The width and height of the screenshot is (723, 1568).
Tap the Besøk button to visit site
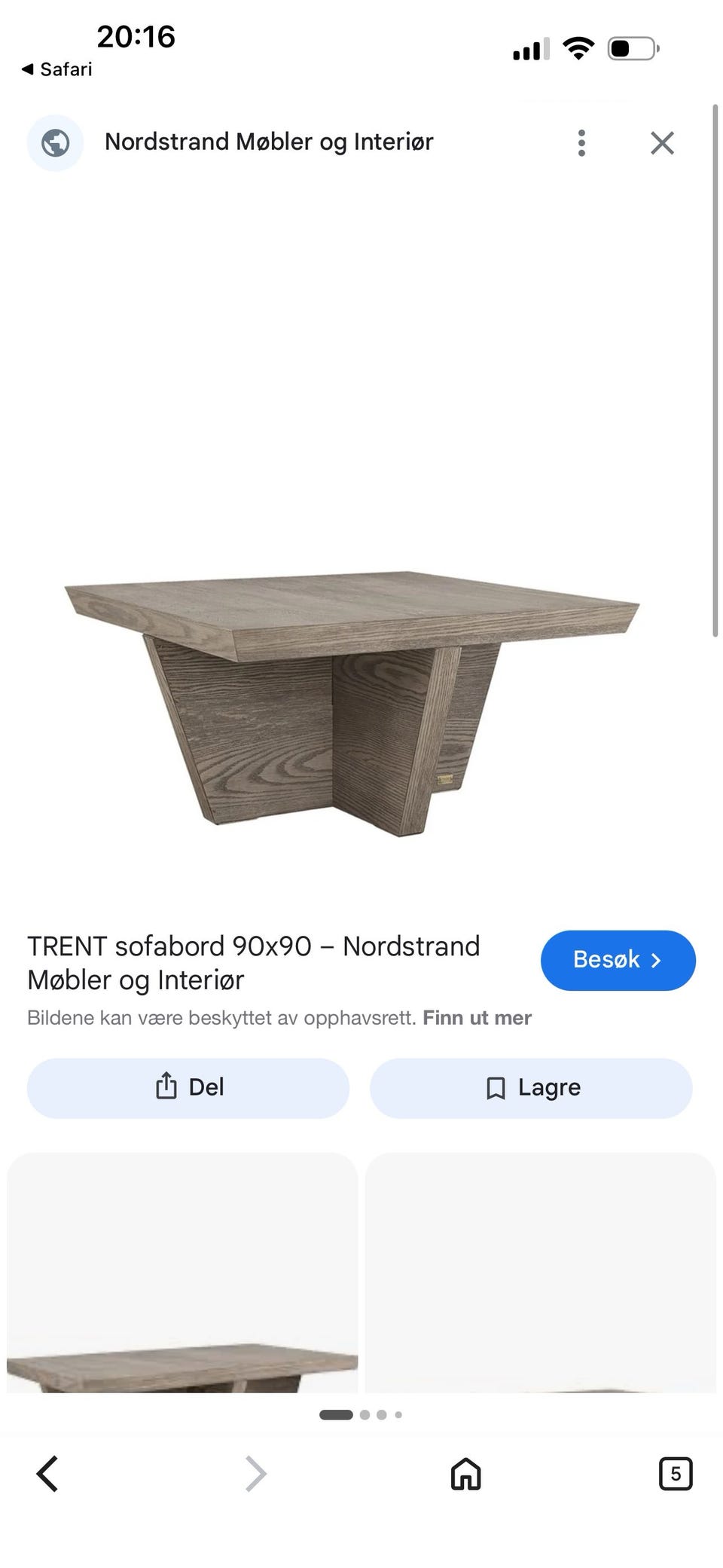(618, 960)
